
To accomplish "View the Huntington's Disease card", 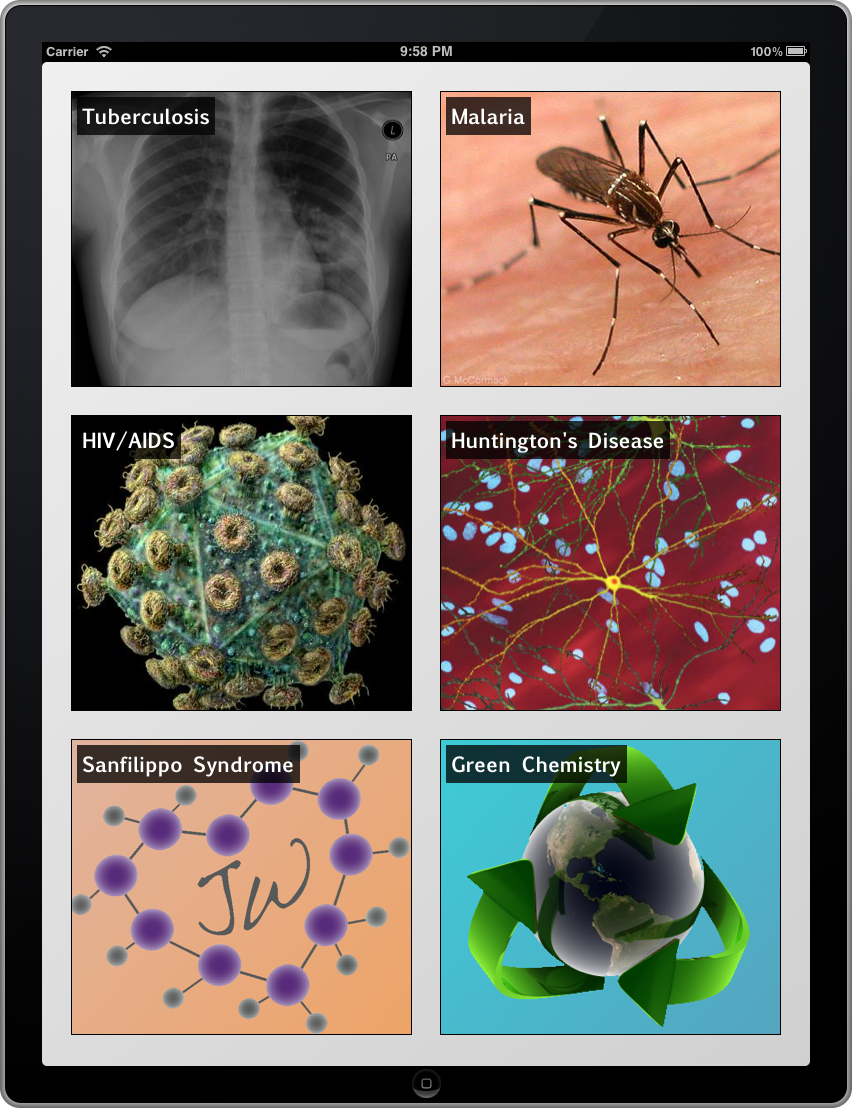I will coord(610,563).
